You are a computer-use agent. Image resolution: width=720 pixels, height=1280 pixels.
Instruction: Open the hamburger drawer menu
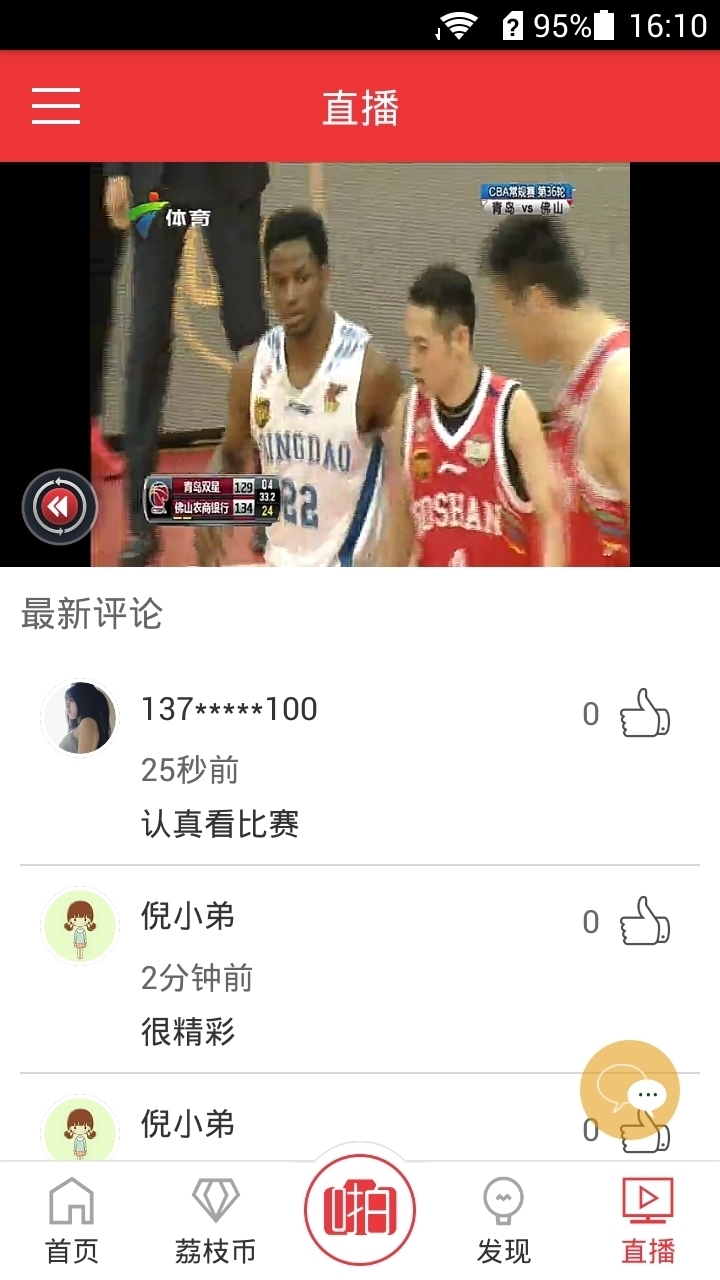point(56,106)
